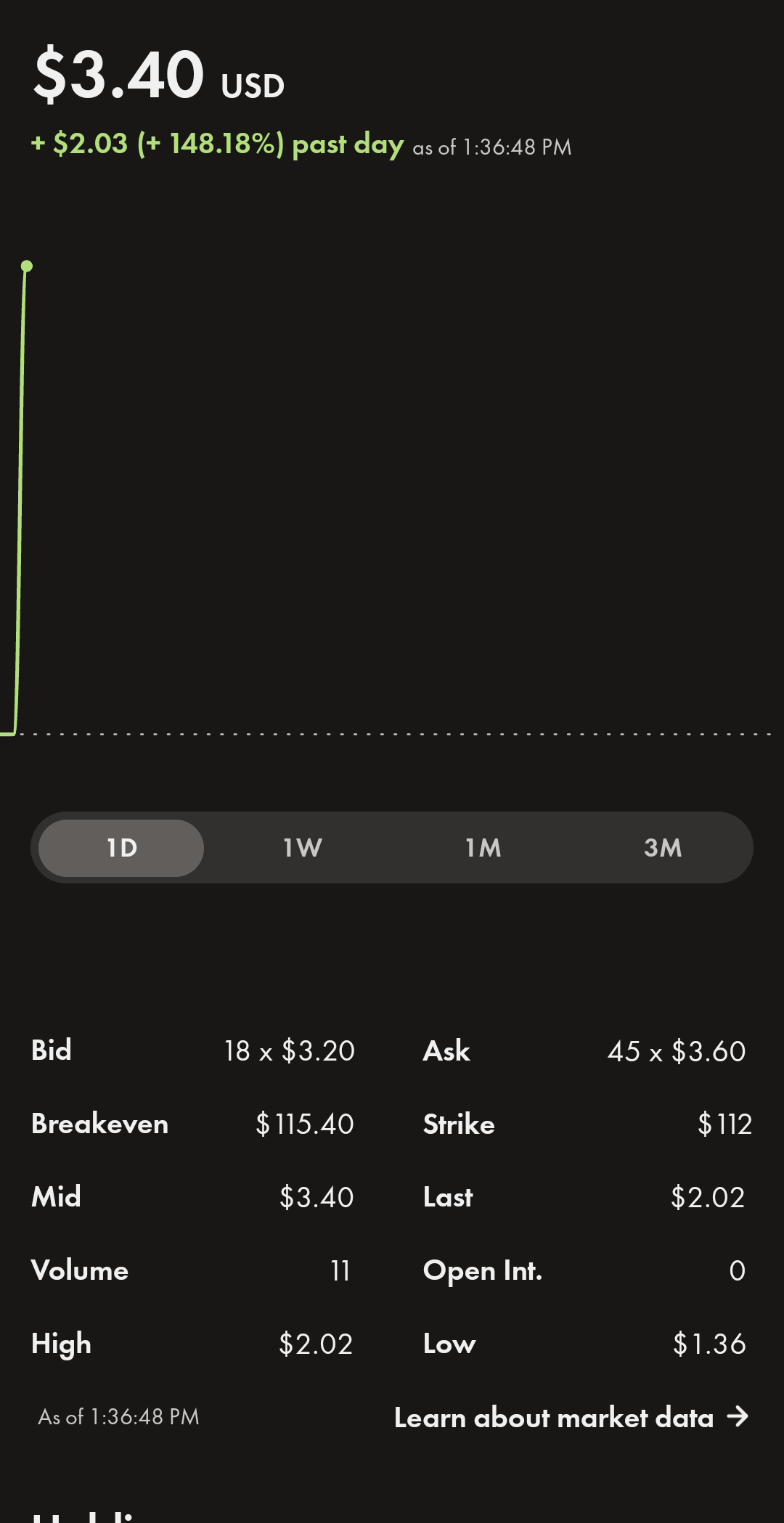784x1523 pixels.
Task: Open Learn about market data link
Action: (x=571, y=1418)
